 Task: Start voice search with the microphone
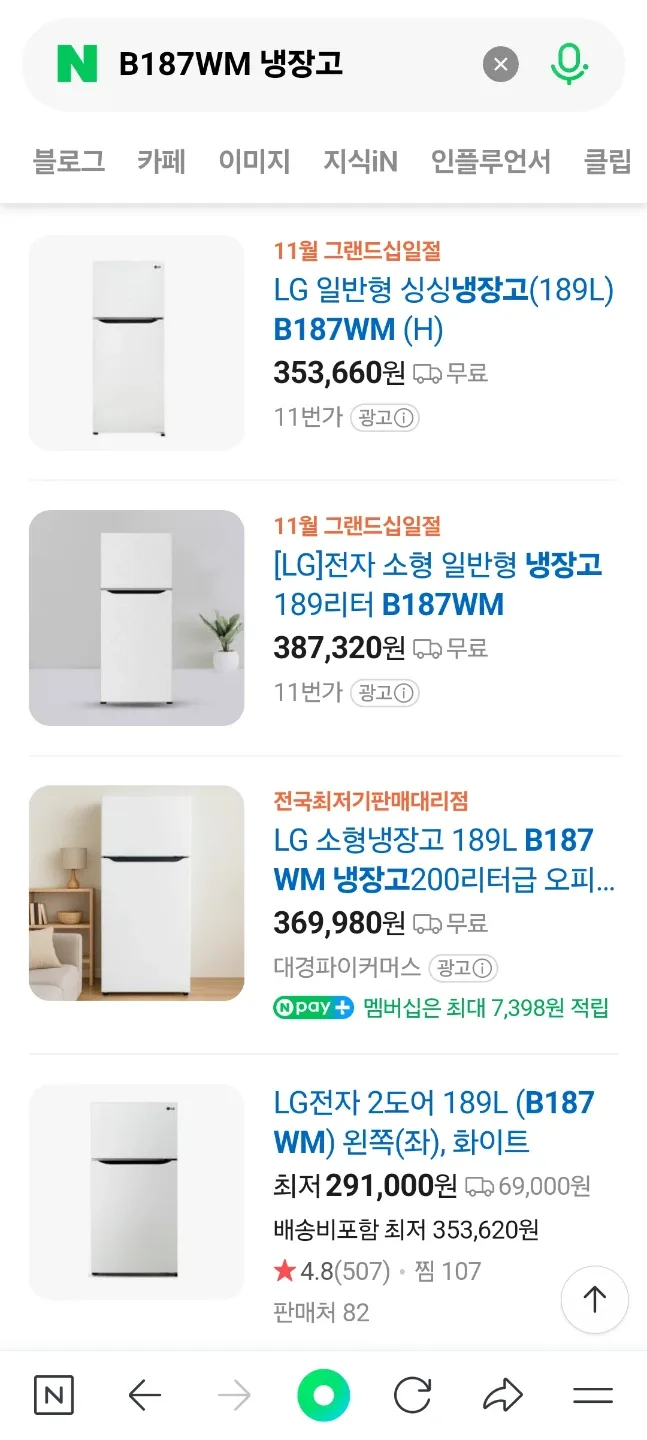coord(569,65)
